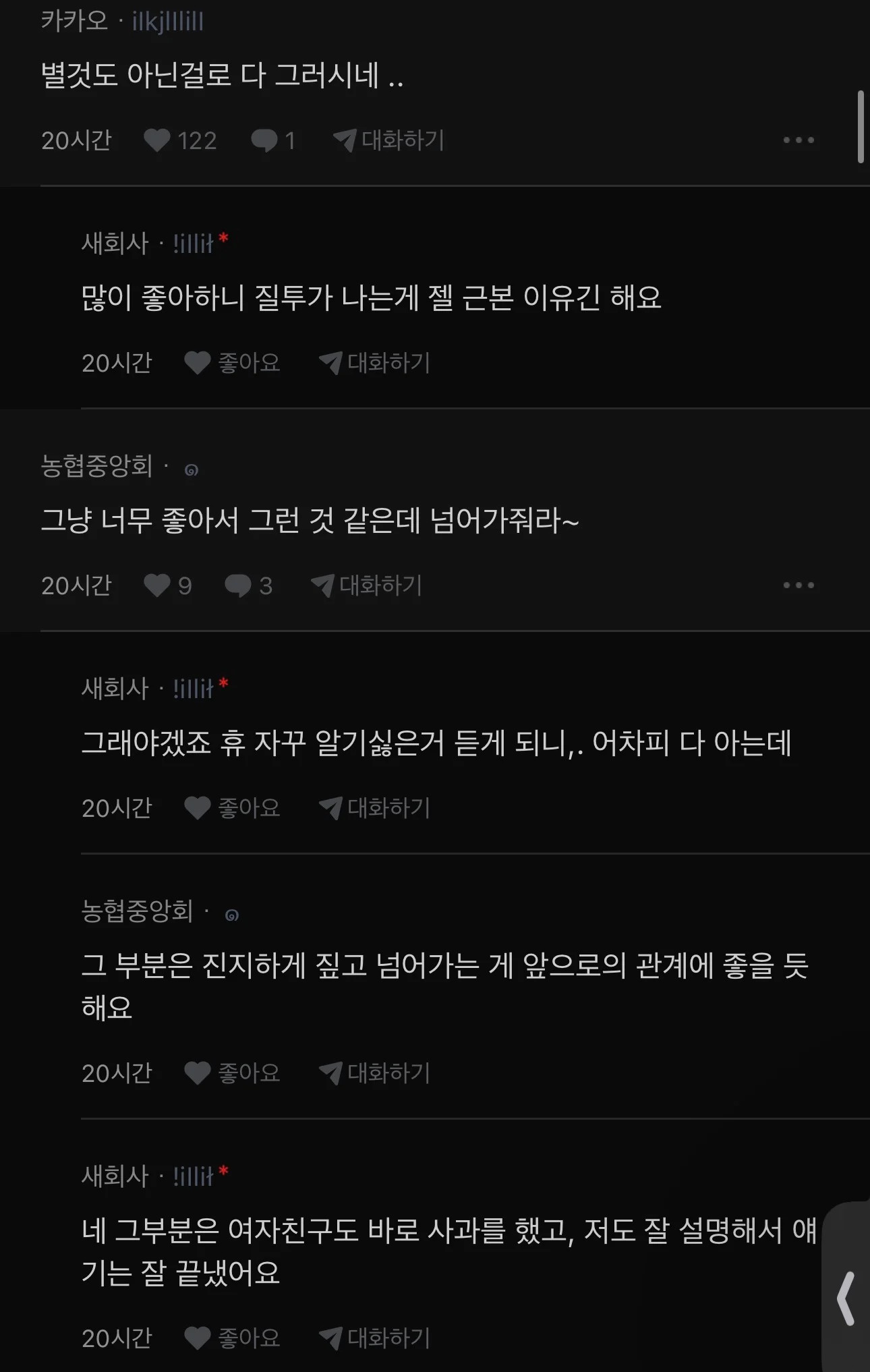
Task: Tap 대화하기 on '그냥 너무 좋아서' comment
Action: pos(366,585)
